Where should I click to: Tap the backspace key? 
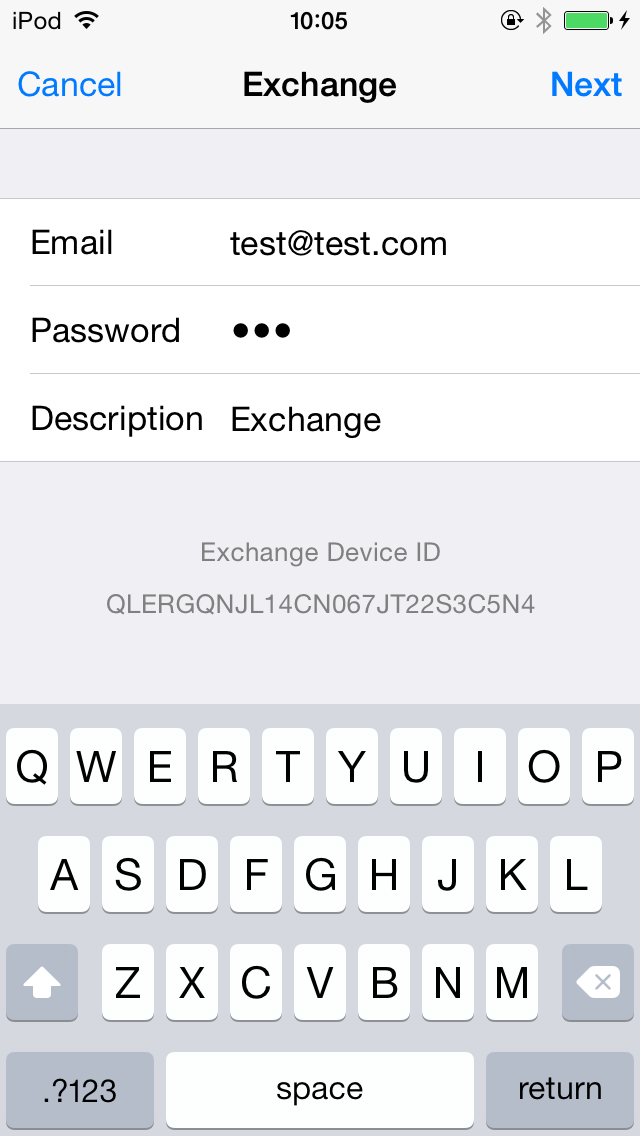598,984
